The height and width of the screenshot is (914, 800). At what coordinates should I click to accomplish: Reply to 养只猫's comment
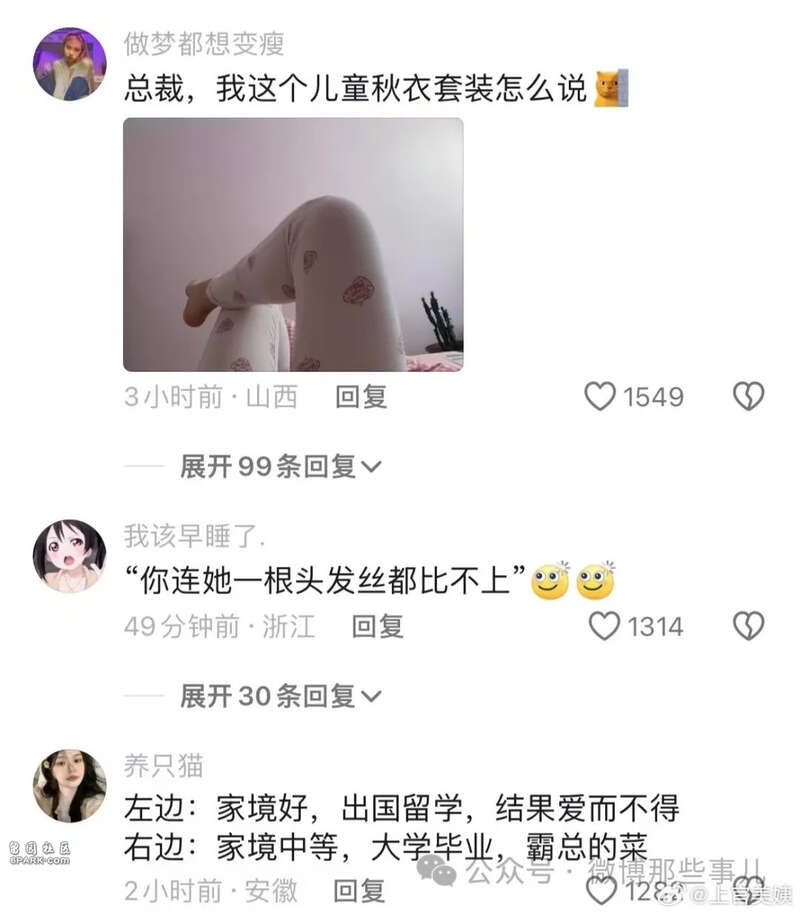tap(359, 889)
